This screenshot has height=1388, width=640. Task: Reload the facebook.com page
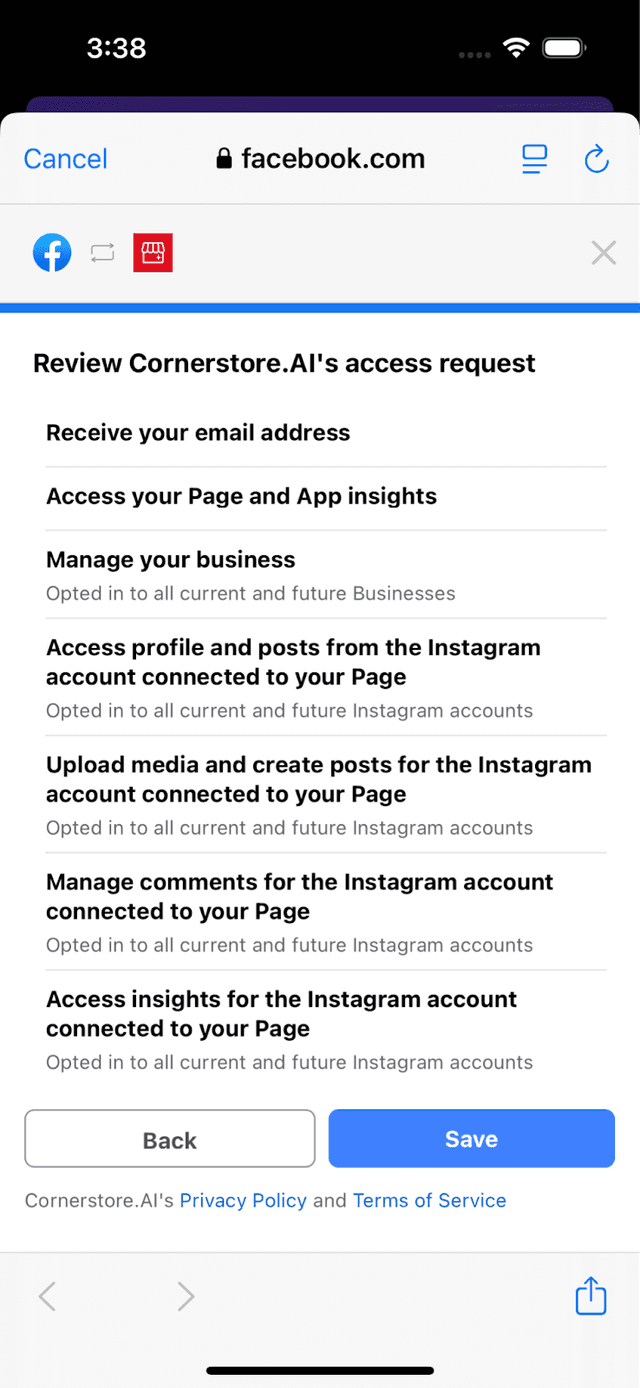pyautogui.click(x=596, y=159)
